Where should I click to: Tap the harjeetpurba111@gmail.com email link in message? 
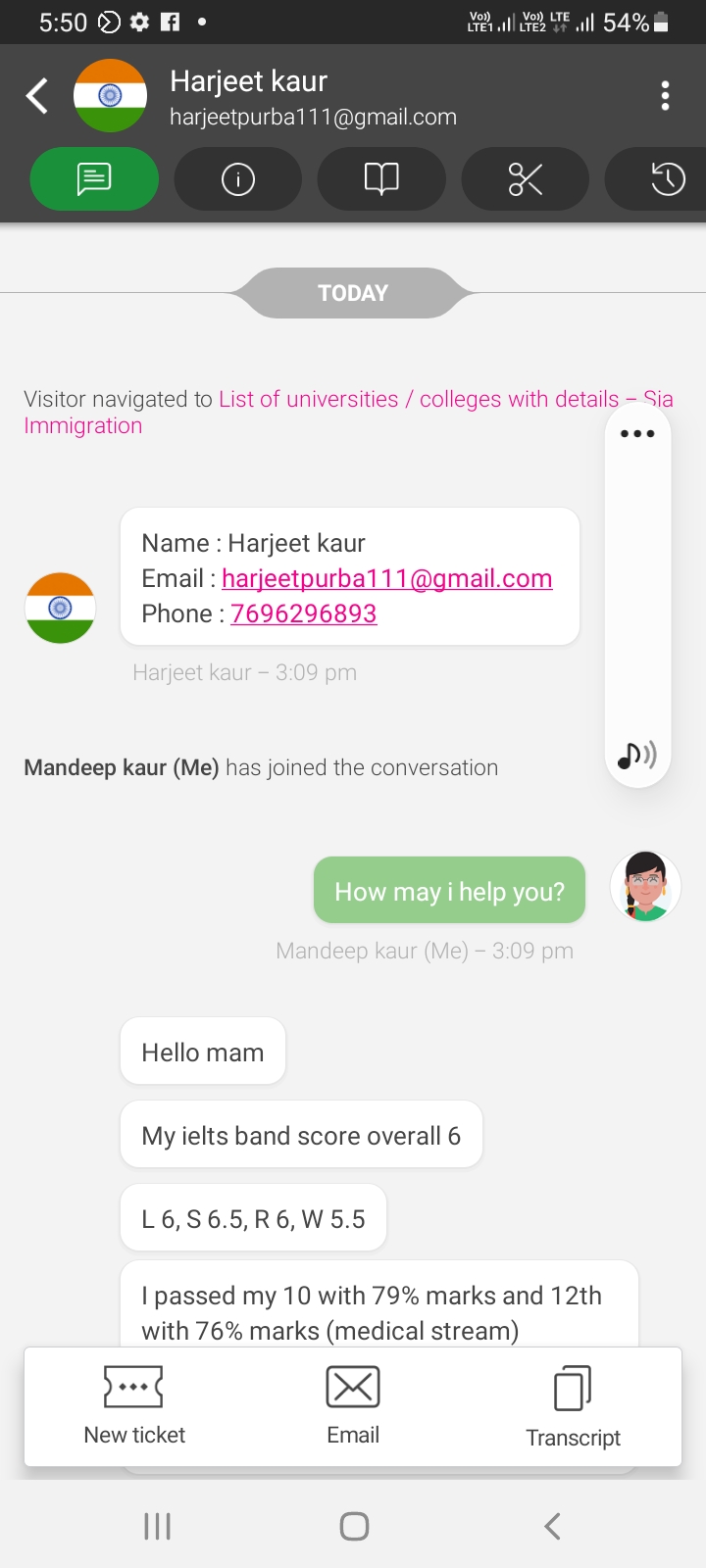(387, 578)
